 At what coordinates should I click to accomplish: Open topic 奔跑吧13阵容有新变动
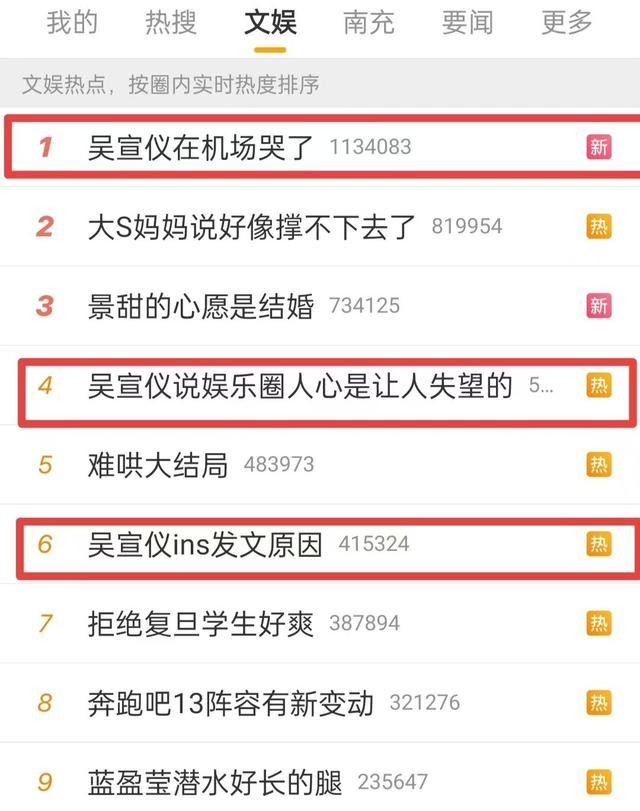click(230, 703)
